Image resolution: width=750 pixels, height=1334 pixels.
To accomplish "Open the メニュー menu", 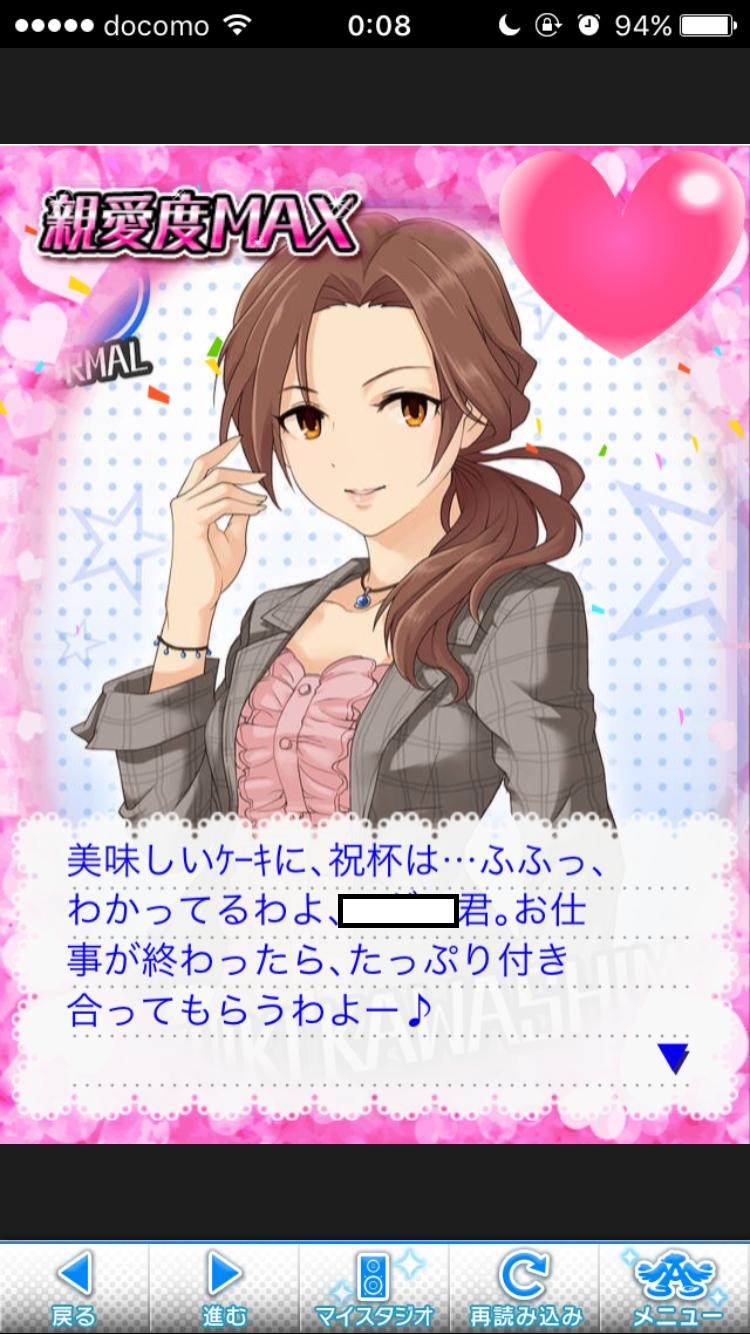I will tap(676, 1289).
